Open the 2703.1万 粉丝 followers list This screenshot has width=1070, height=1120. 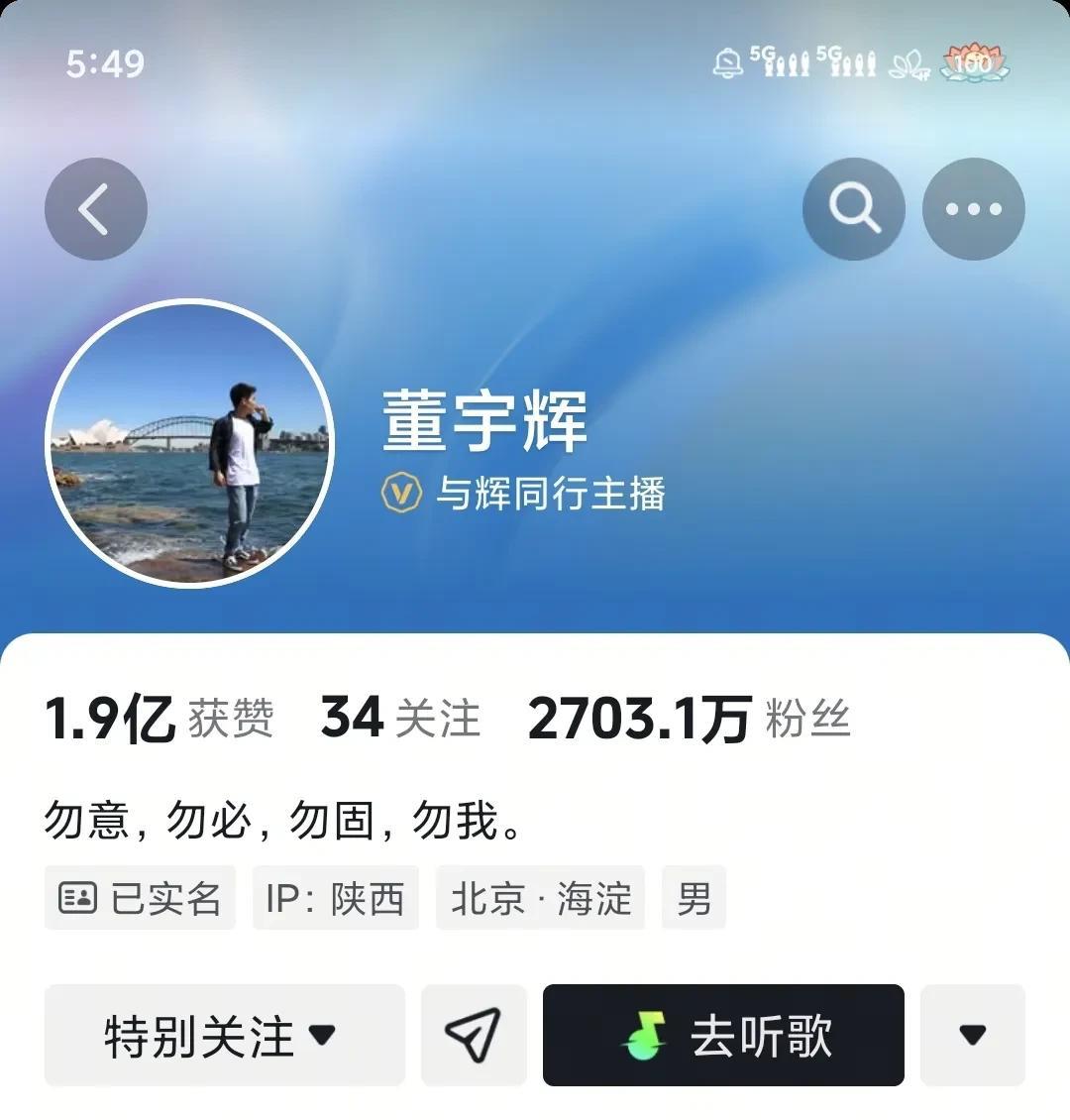click(x=689, y=718)
